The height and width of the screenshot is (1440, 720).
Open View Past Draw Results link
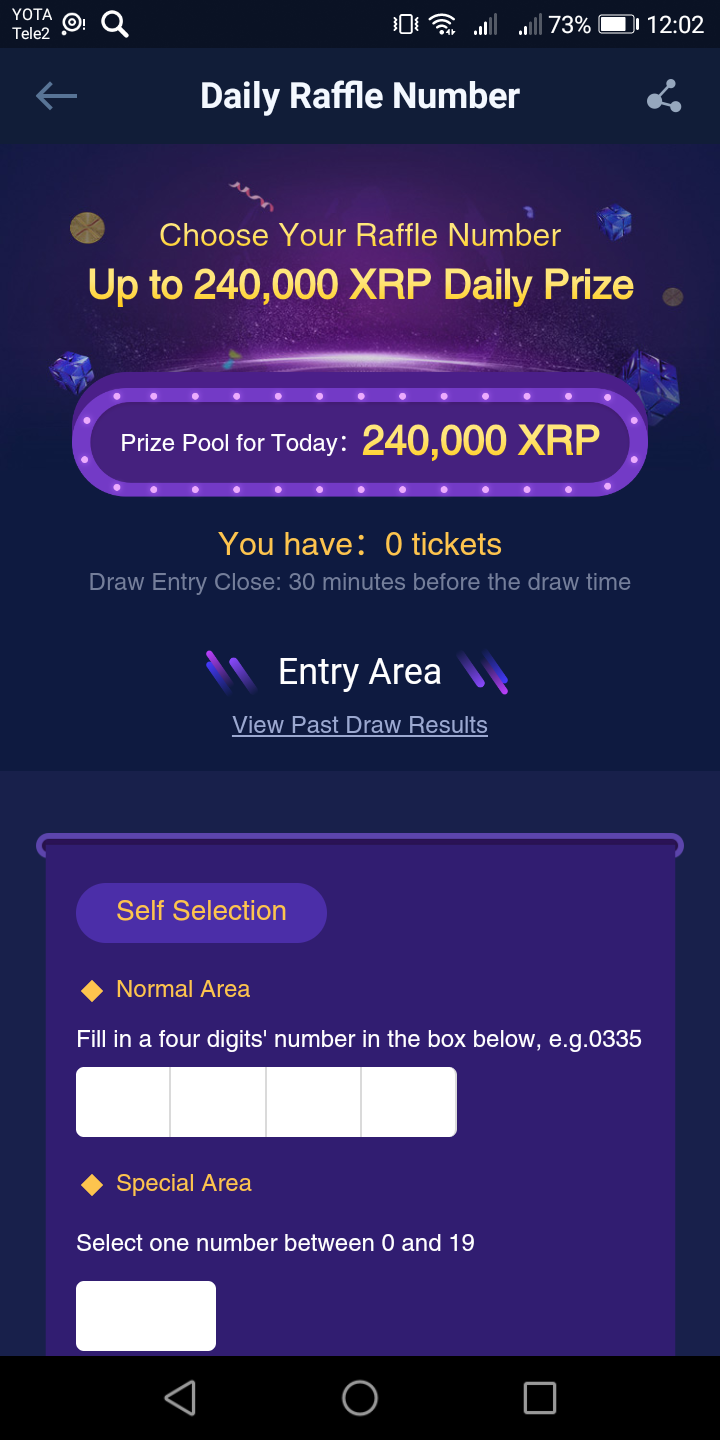(x=360, y=725)
